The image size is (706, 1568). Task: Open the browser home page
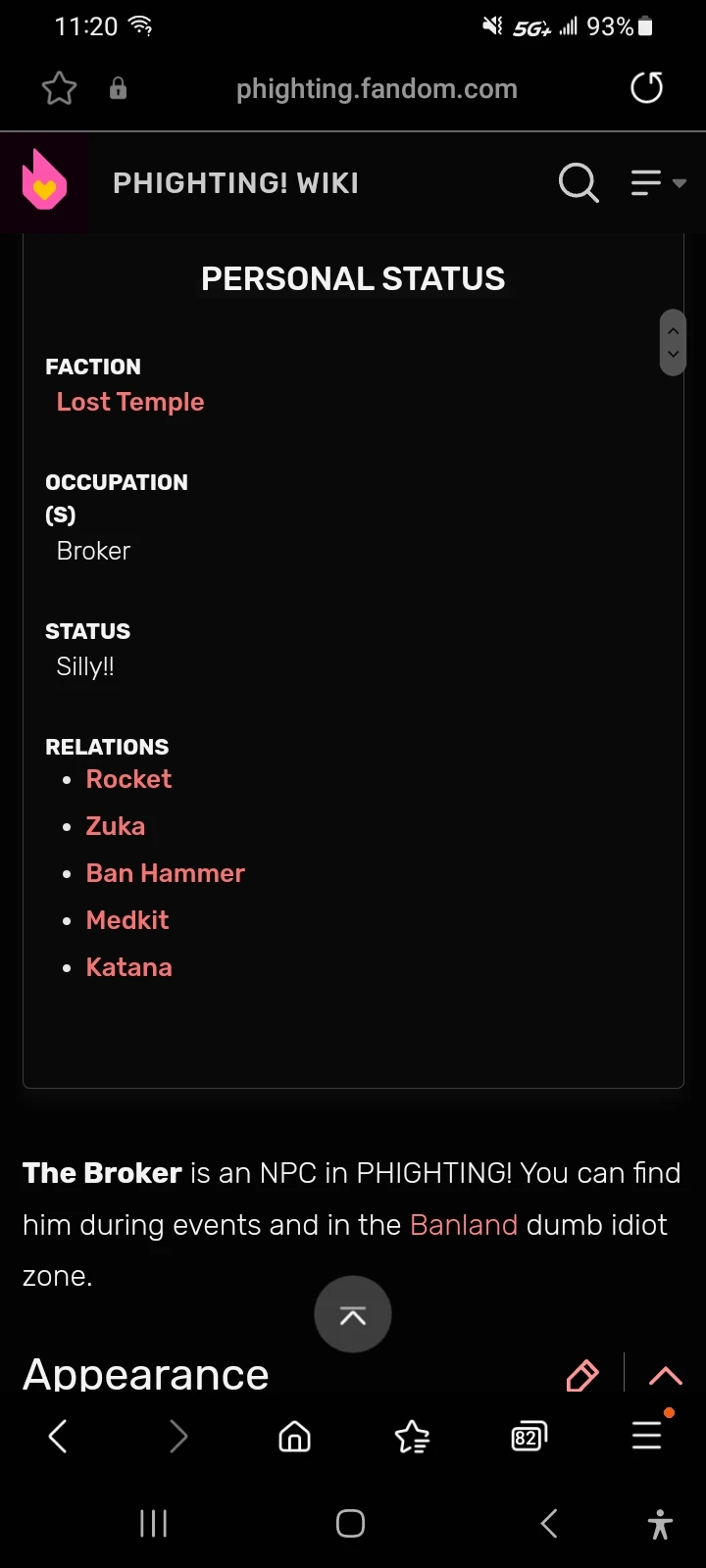click(x=294, y=1437)
